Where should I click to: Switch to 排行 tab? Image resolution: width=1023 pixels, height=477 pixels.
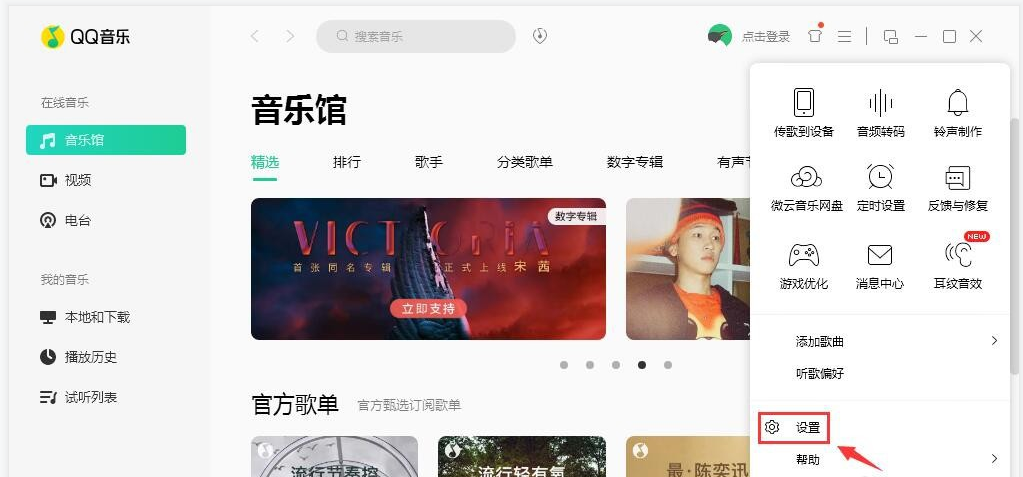[346, 162]
